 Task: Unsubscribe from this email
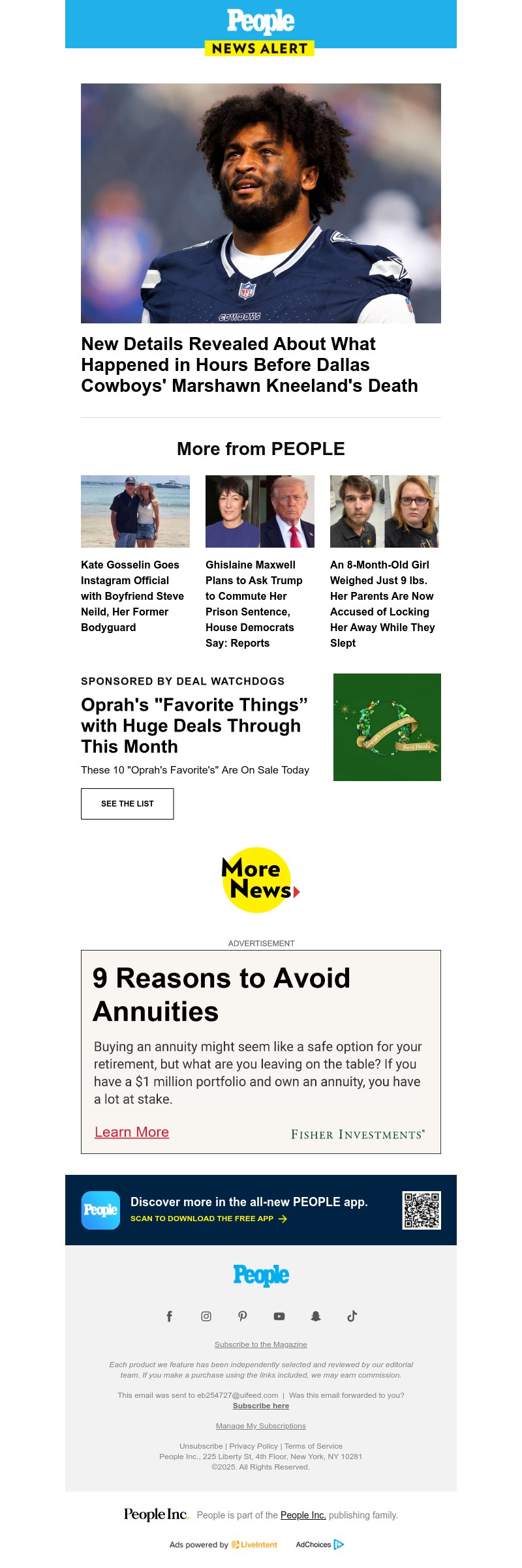point(201,1446)
